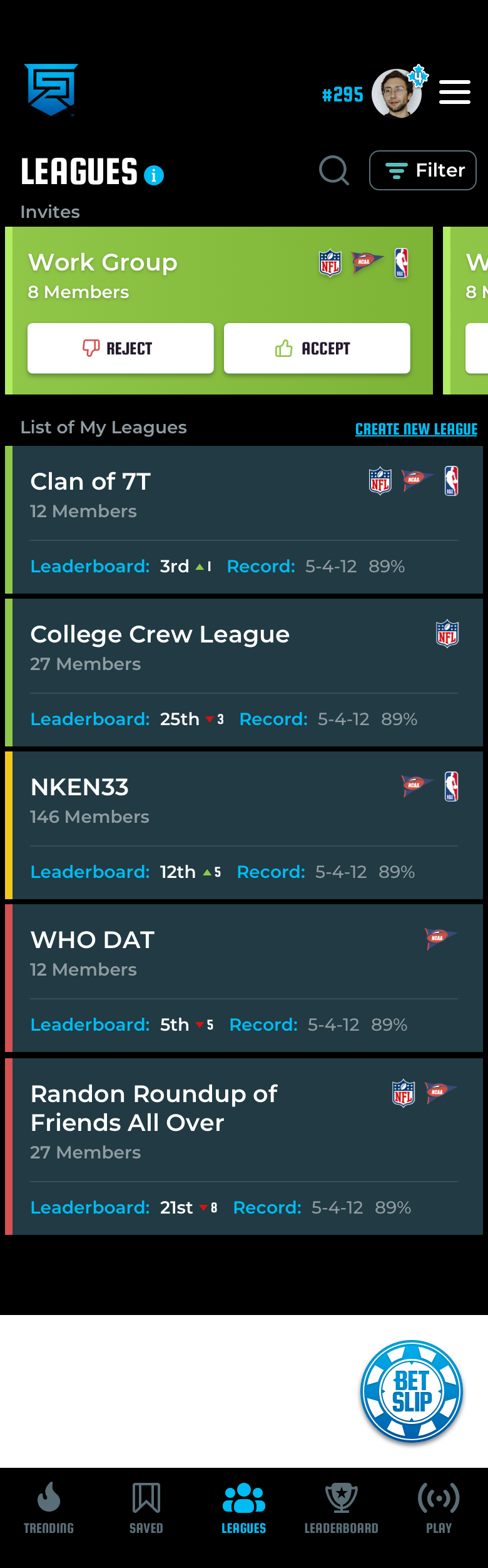The height and width of the screenshot is (1568, 488).
Task: Open the Play tab
Action: click(439, 1507)
